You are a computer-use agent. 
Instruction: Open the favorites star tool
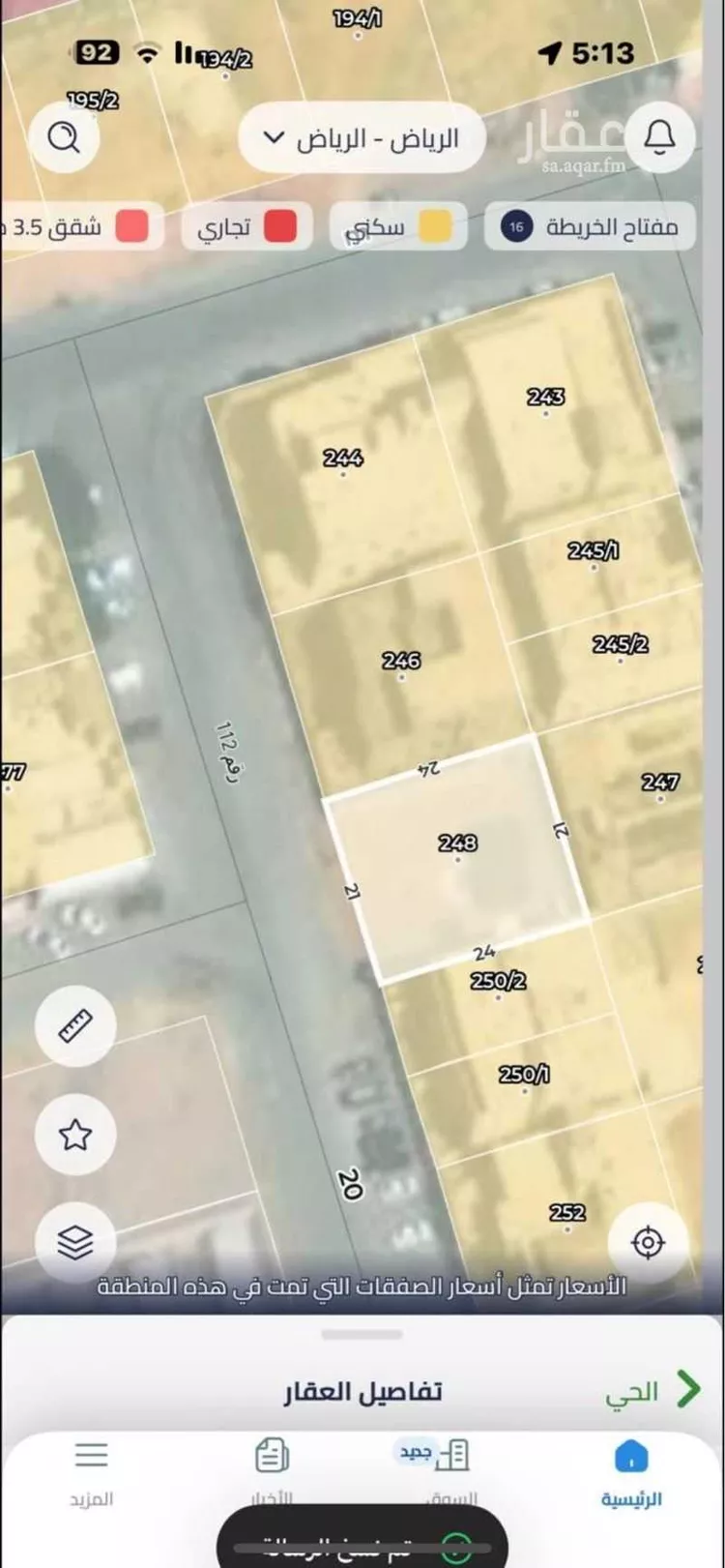[75, 1134]
